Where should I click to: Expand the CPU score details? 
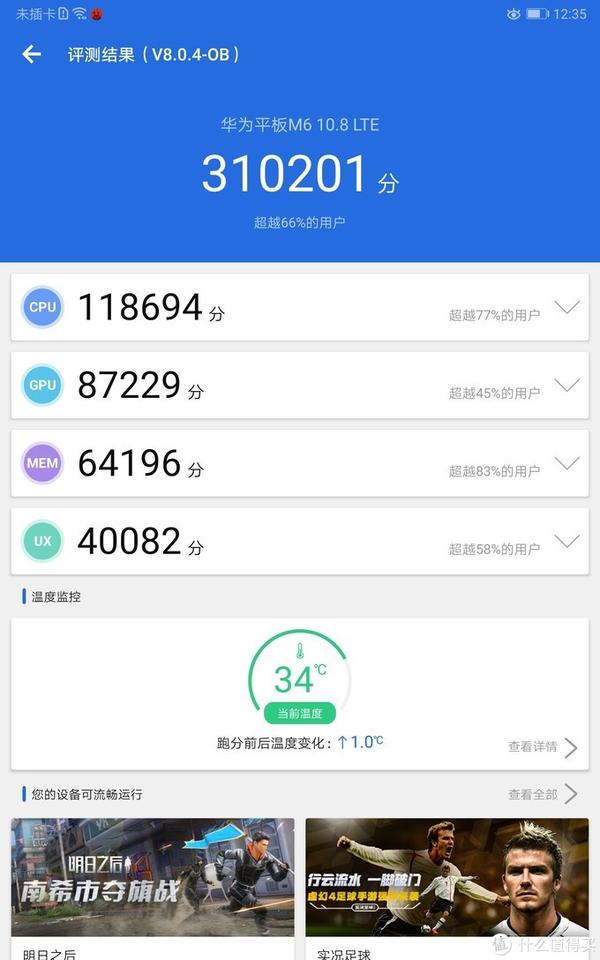[567, 307]
